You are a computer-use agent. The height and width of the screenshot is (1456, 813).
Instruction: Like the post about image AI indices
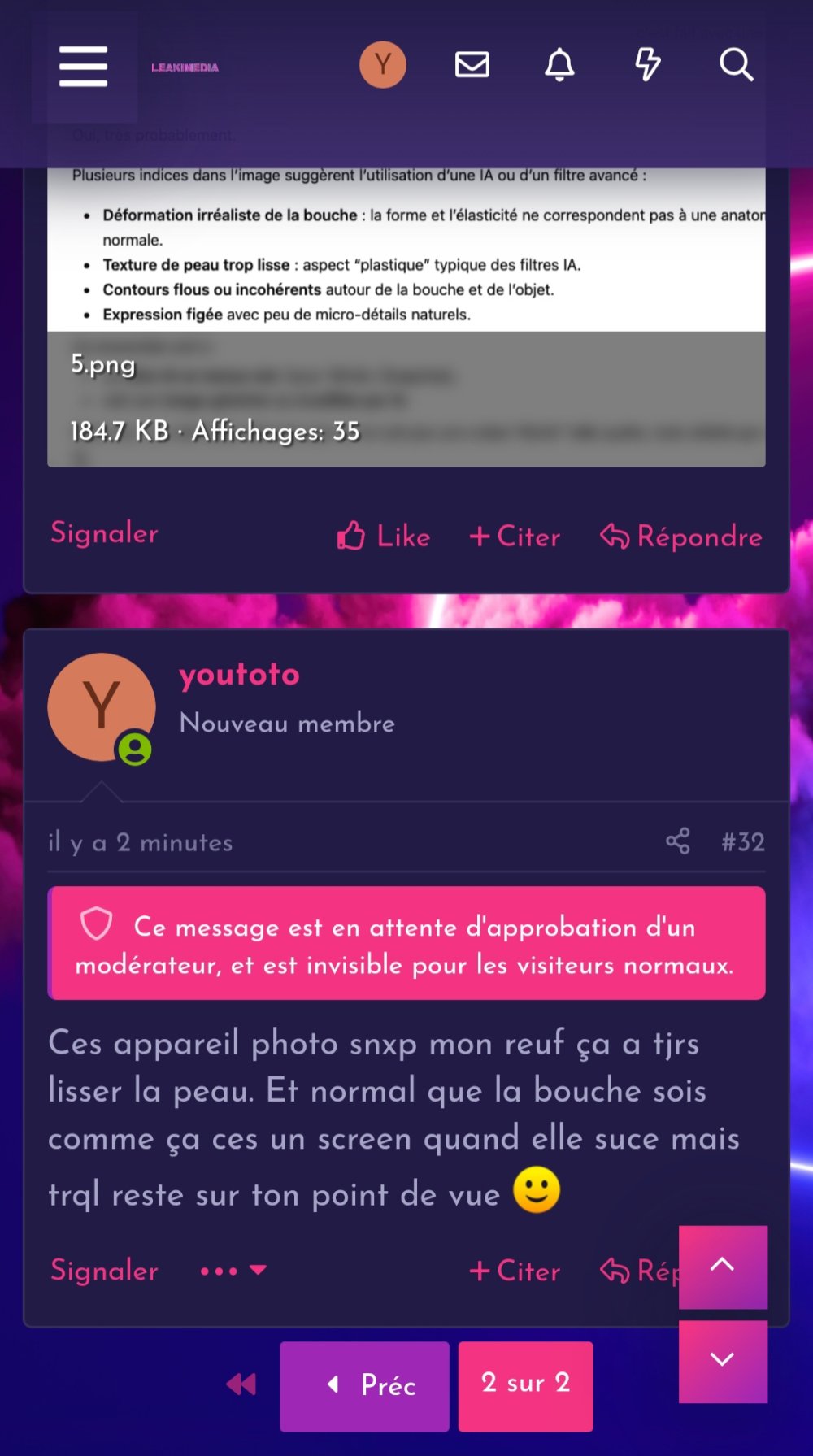coord(383,537)
